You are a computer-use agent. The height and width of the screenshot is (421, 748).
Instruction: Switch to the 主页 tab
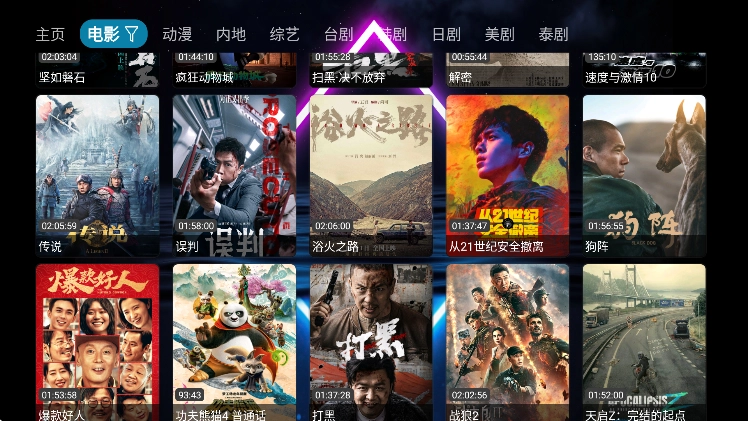(50, 34)
